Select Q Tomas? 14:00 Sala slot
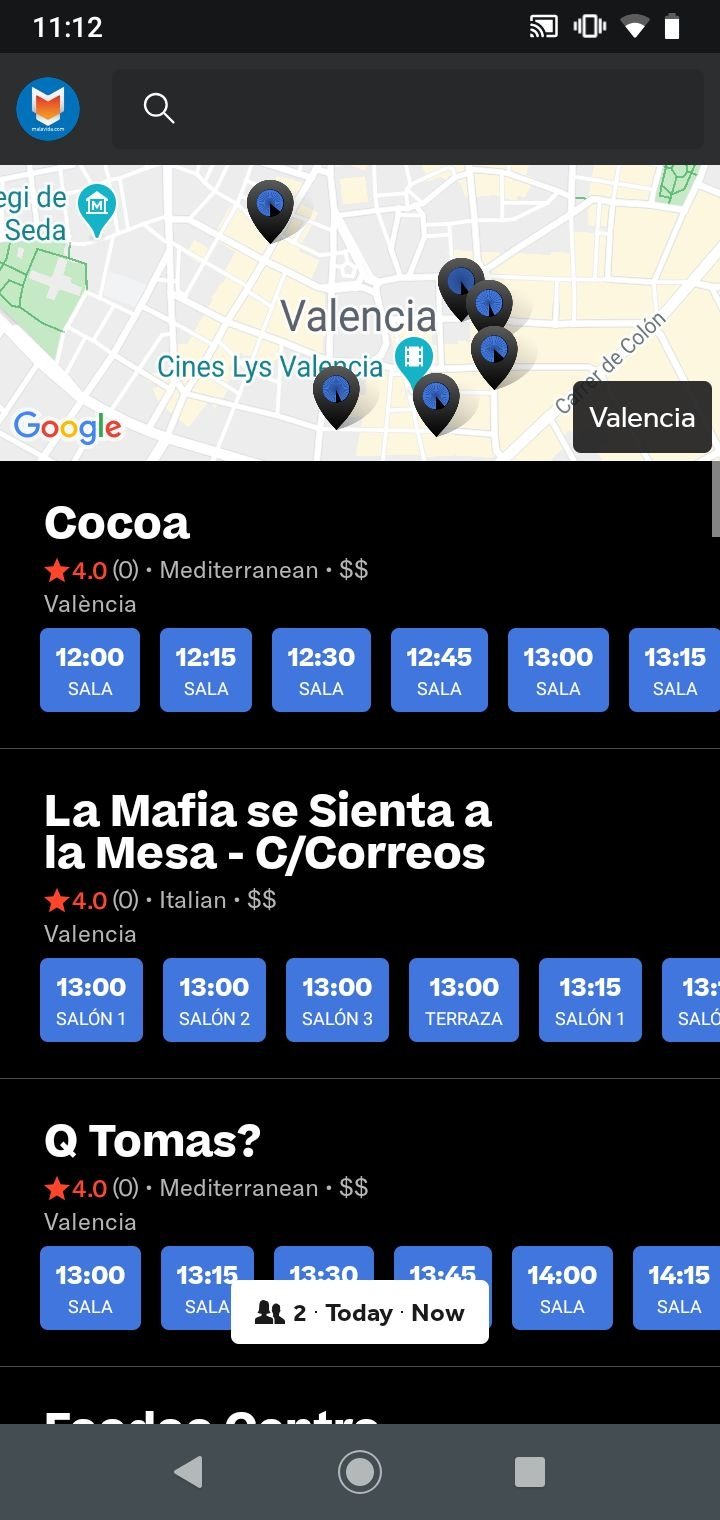 point(562,1288)
